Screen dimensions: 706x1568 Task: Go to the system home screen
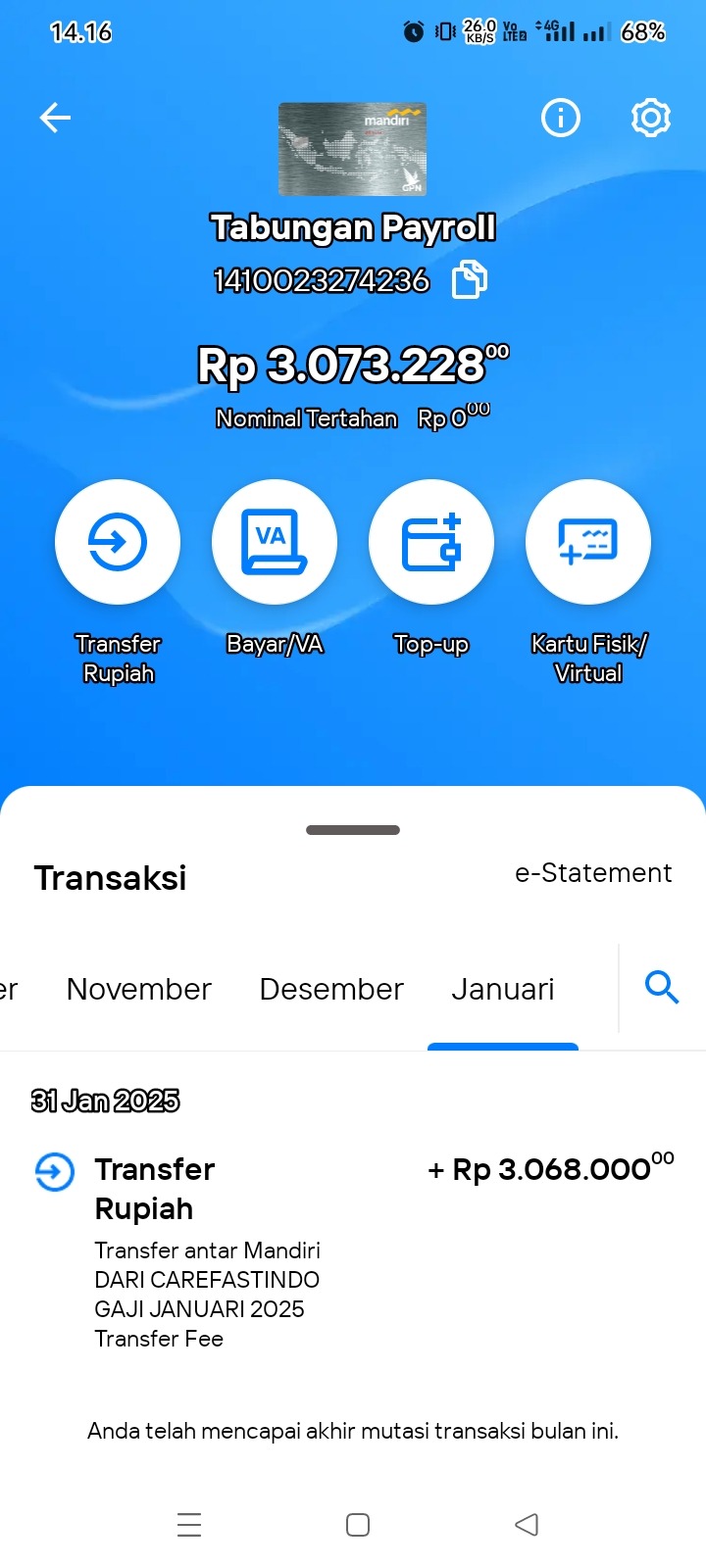pyautogui.click(x=358, y=1525)
